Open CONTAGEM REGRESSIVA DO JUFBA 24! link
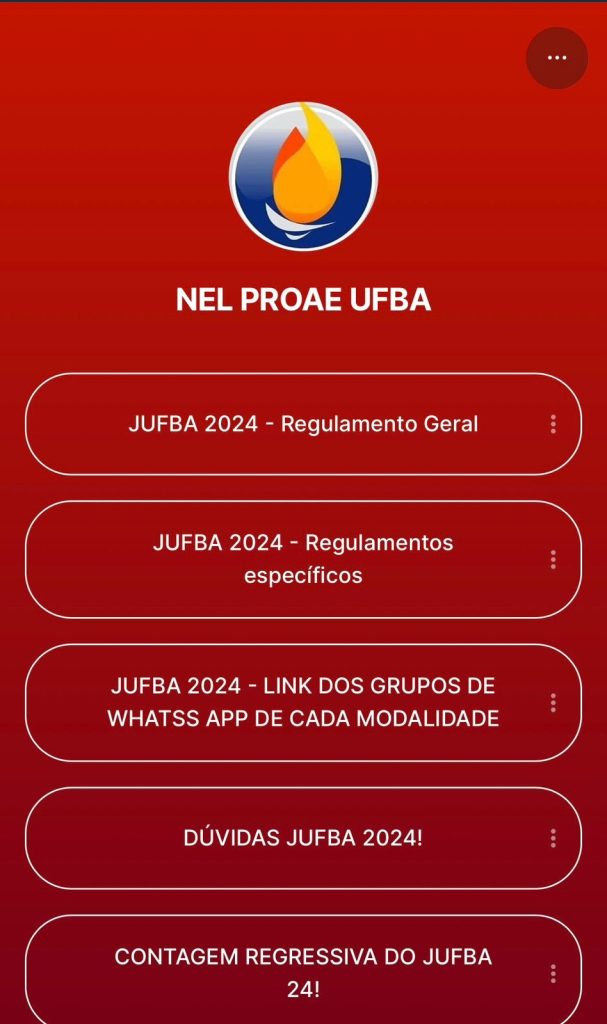The image size is (607, 1024). [303, 972]
